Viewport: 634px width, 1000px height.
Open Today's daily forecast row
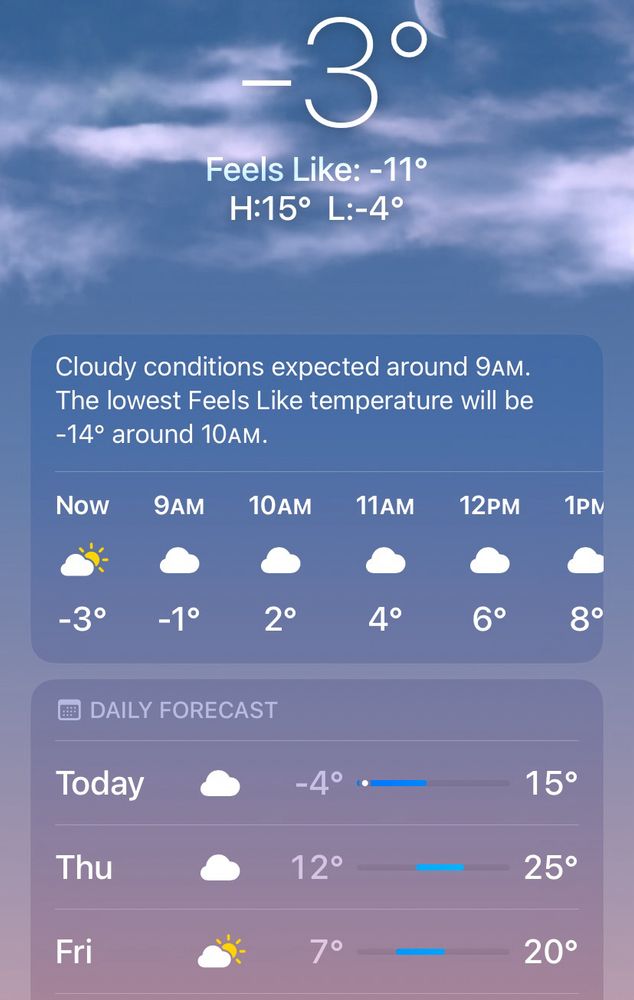click(x=316, y=783)
